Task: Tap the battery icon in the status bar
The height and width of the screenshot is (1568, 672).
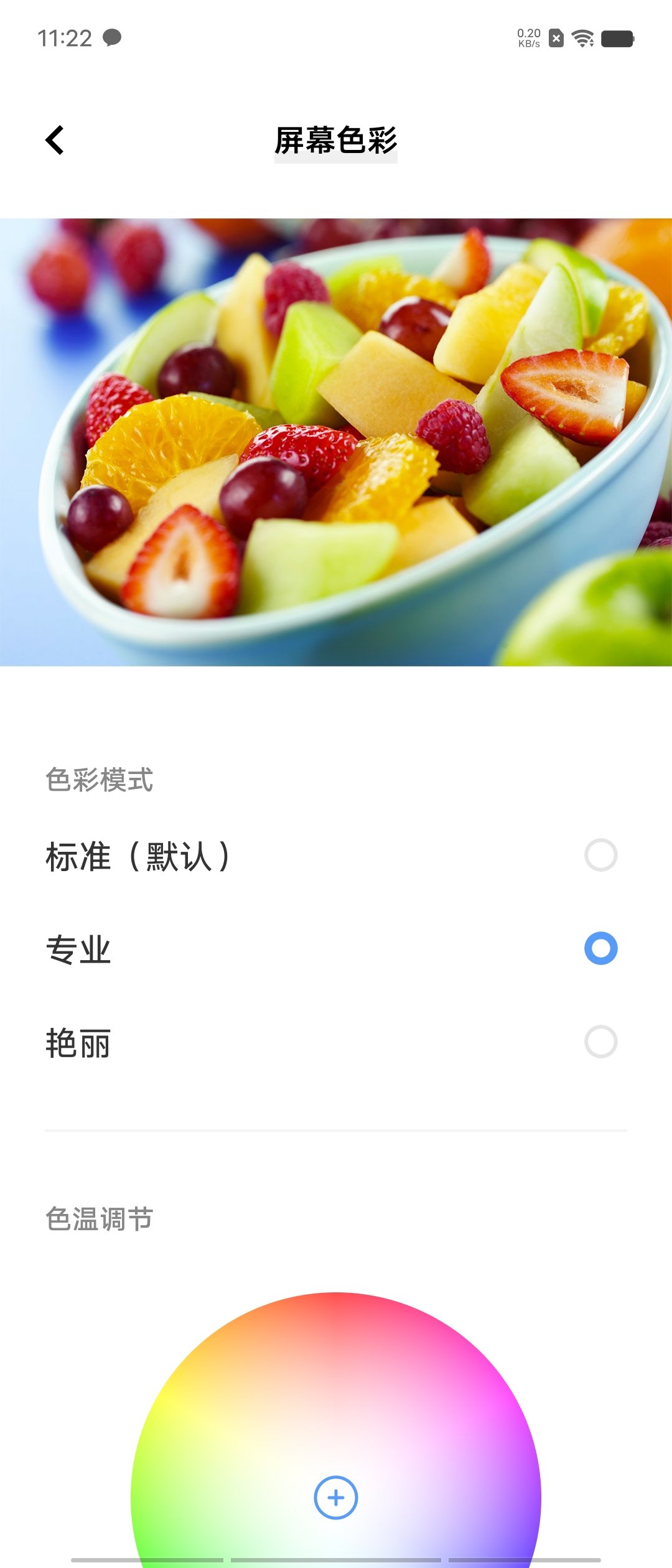Action: pyautogui.click(x=617, y=39)
